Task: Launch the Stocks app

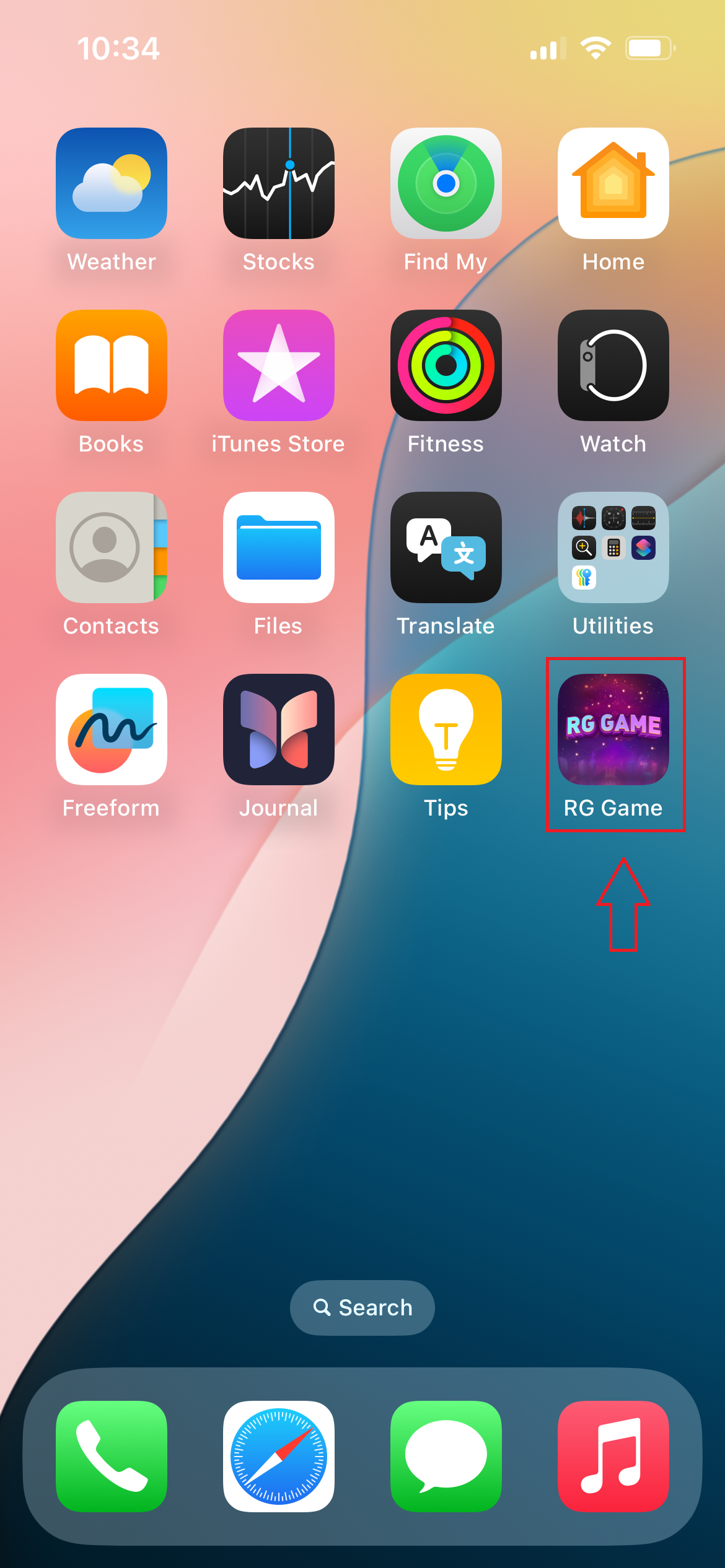Action: (x=279, y=183)
